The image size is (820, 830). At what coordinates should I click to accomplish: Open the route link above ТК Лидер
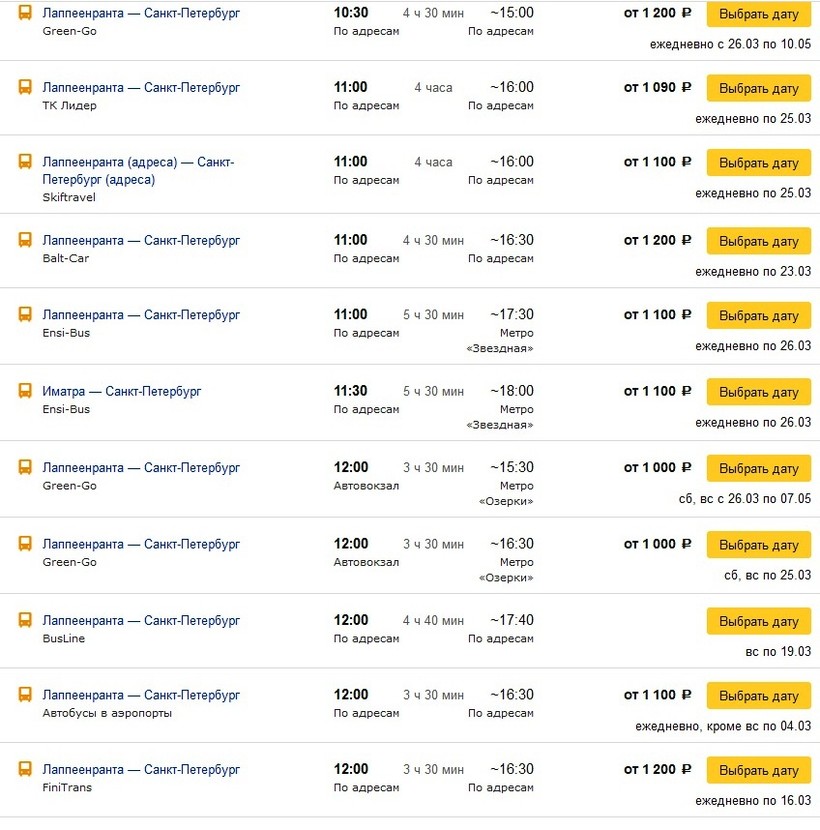[141, 87]
